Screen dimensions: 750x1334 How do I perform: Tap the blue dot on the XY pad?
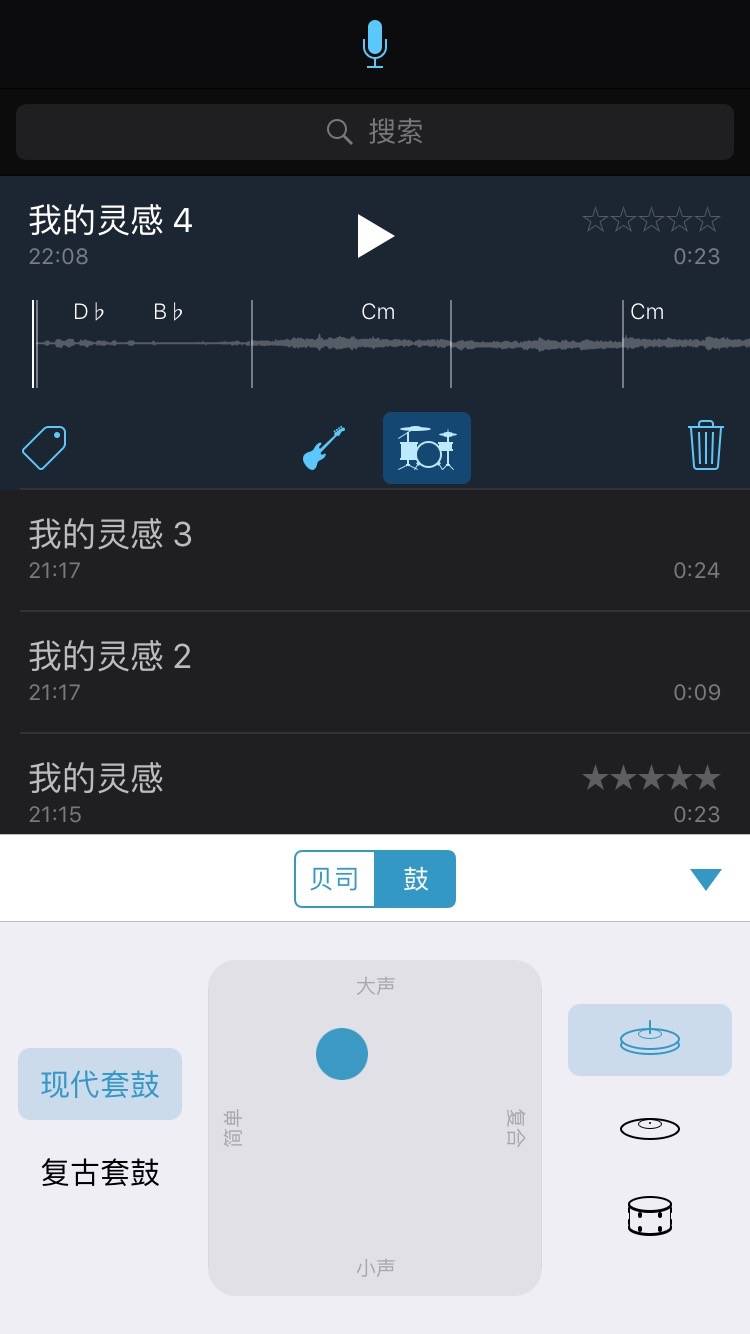click(x=342, y=1054)
